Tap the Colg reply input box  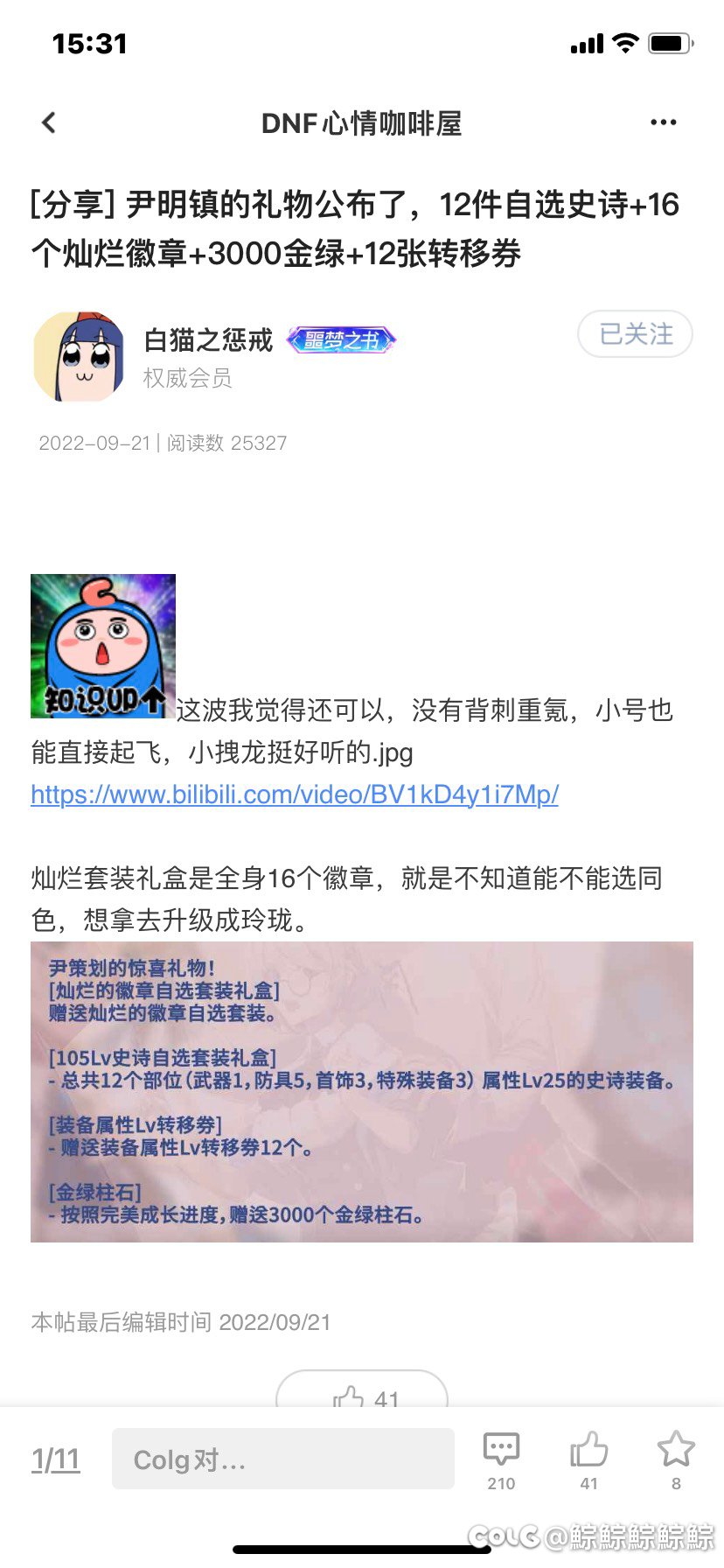pos(282,1459)
